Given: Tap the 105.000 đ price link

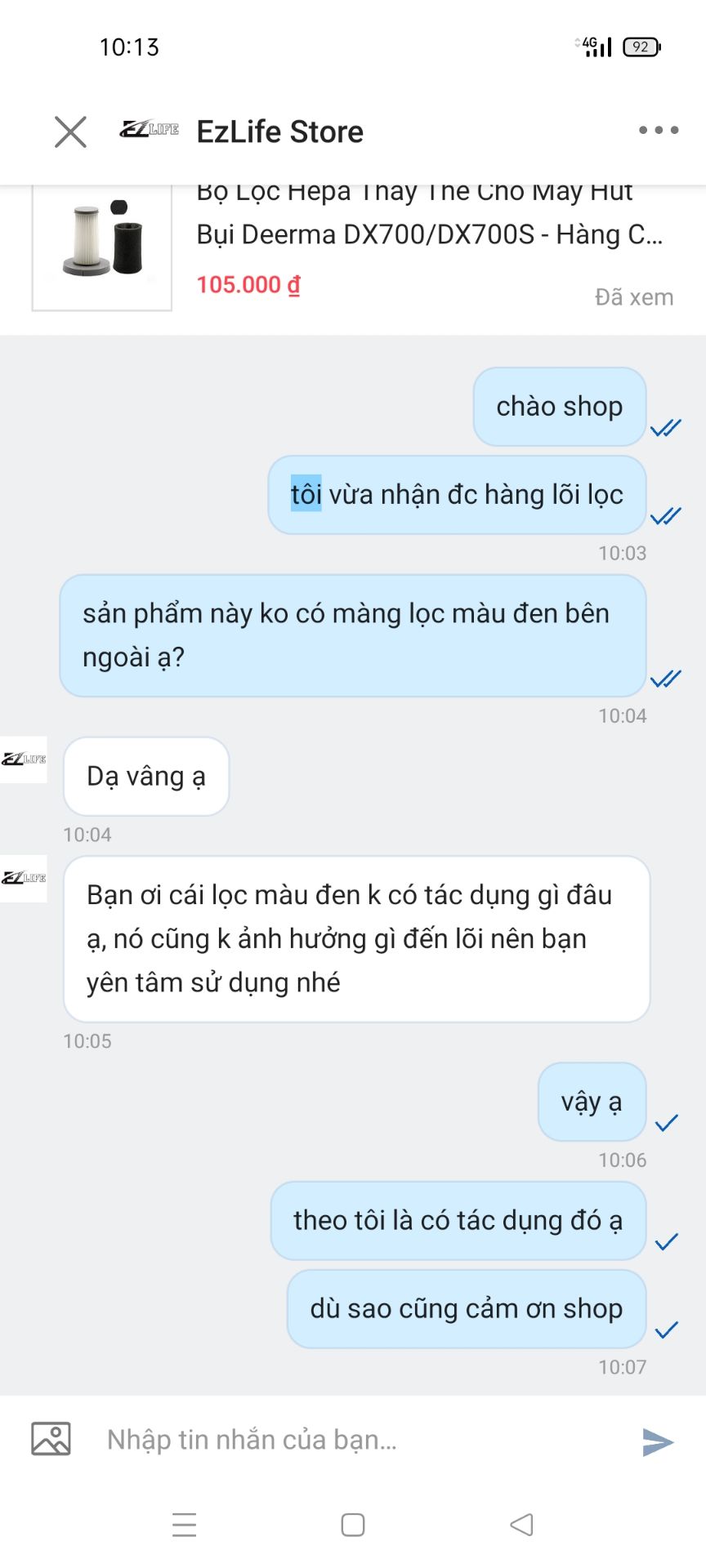Looking at the screenshot, I should coord(248,287).
